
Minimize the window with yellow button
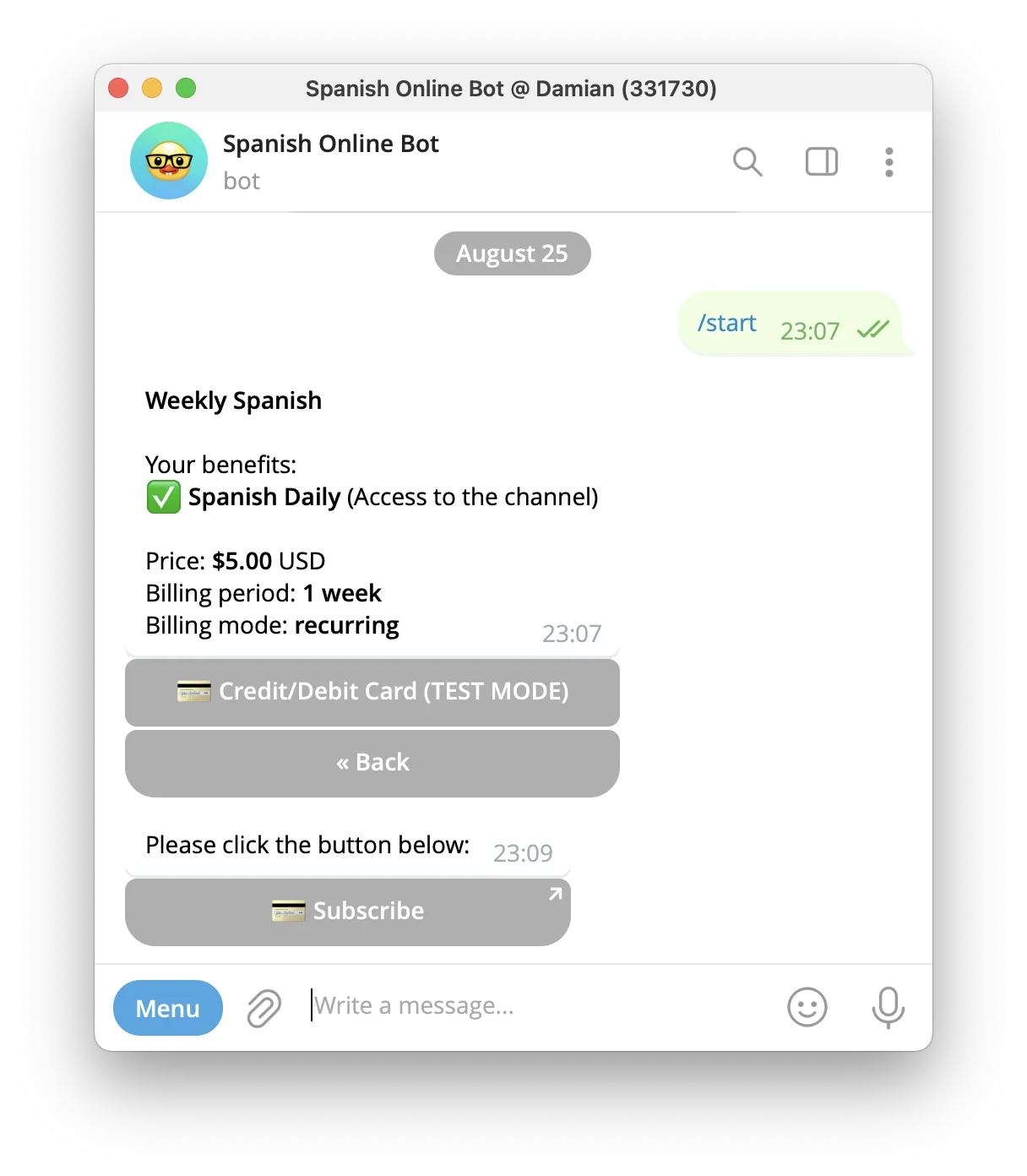(152, 88)
